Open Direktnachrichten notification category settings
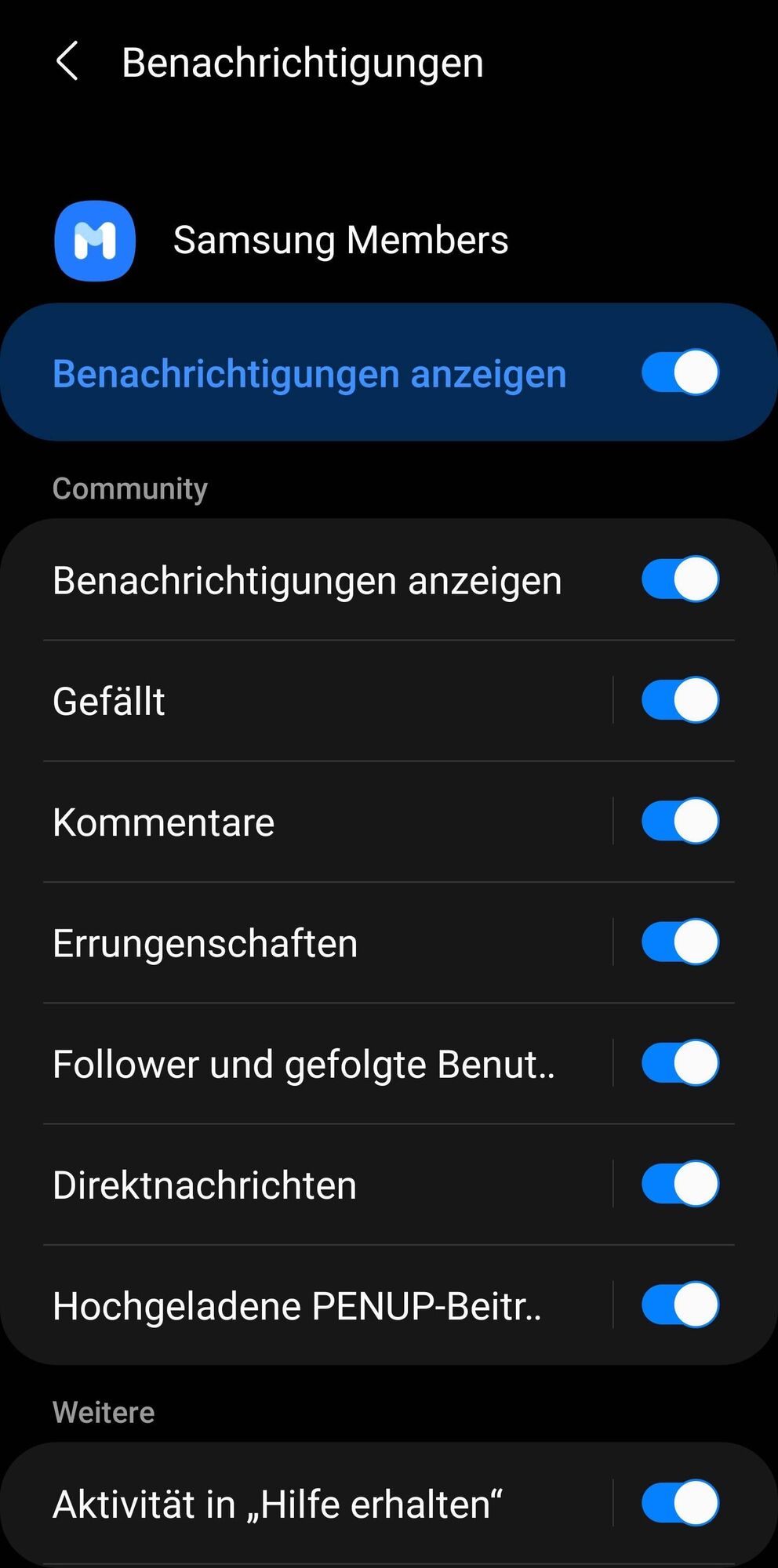The height and width of the screenshot is (1568, 778). [314, 1185]
